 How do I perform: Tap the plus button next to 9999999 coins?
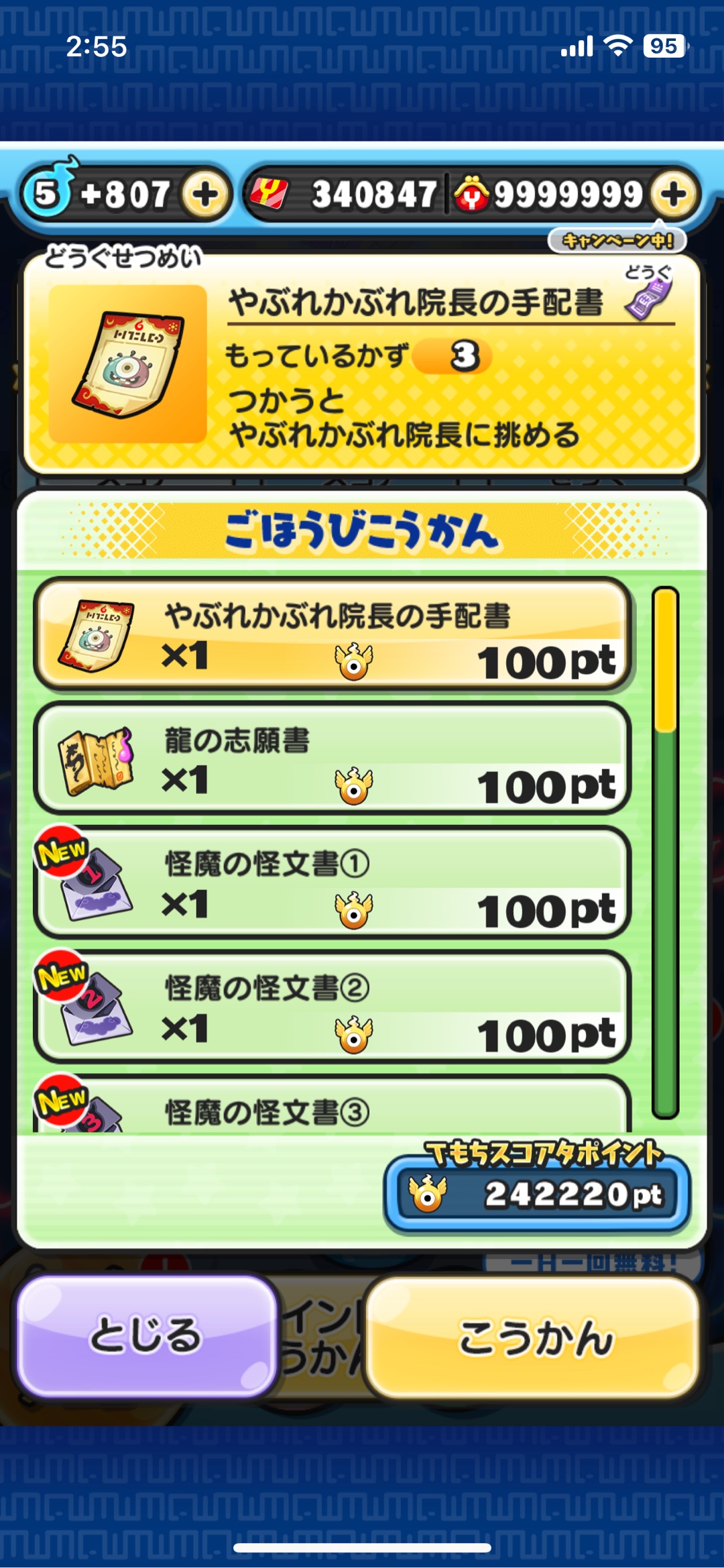(673, 194)
